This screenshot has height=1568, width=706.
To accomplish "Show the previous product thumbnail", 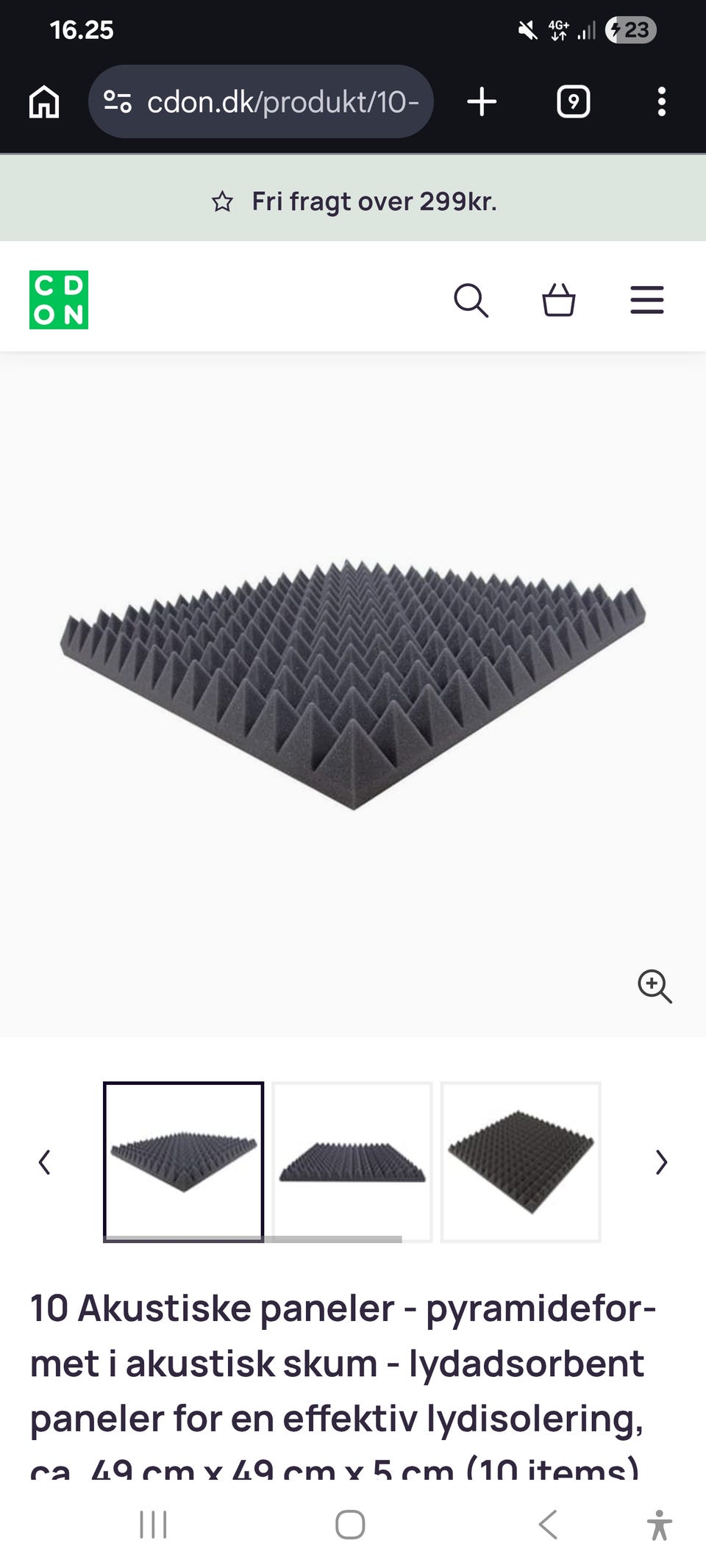I will pyautogui.click(x=45, y=1162).
